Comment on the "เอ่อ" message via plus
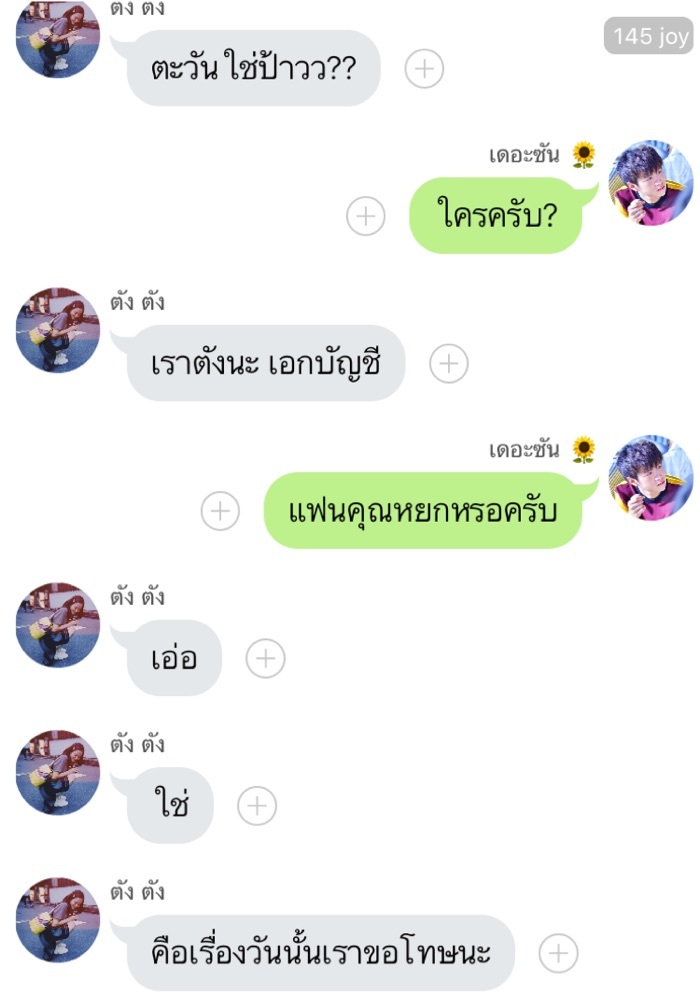Screen dimensions: 700x995 tap(265, 658)
